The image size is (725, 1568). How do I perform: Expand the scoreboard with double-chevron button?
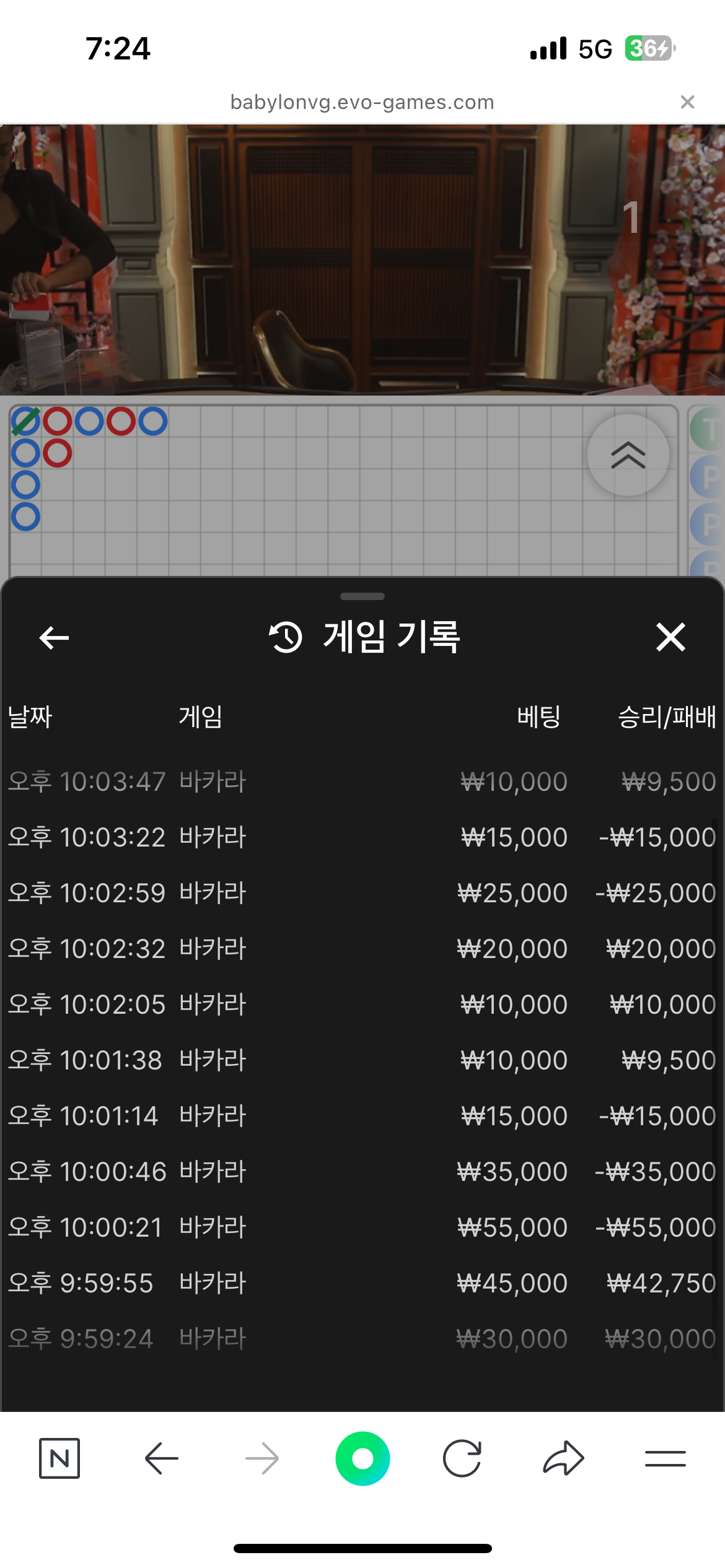coord(628,455)
